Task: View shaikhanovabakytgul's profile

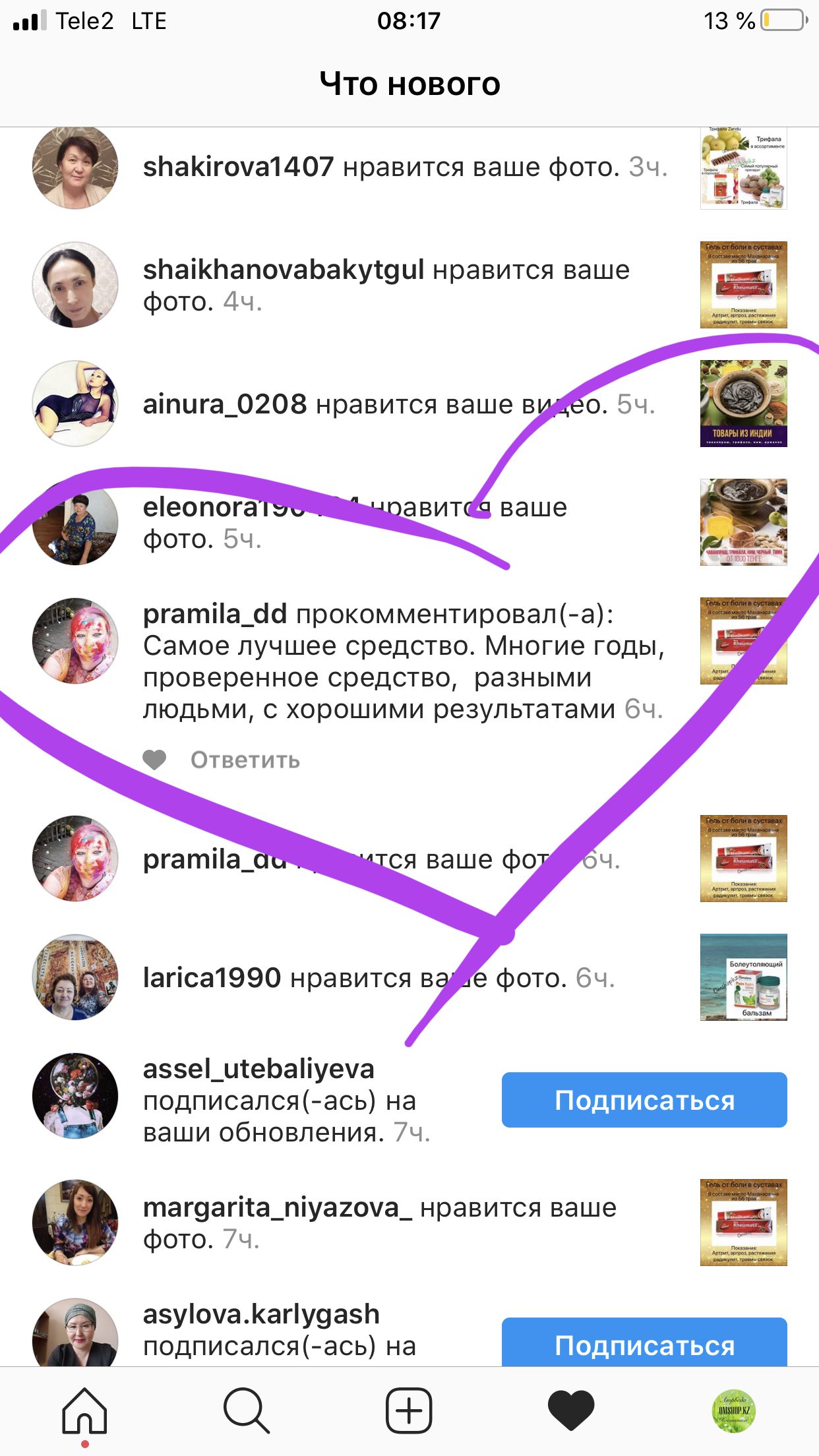Action: coord(75,285)
